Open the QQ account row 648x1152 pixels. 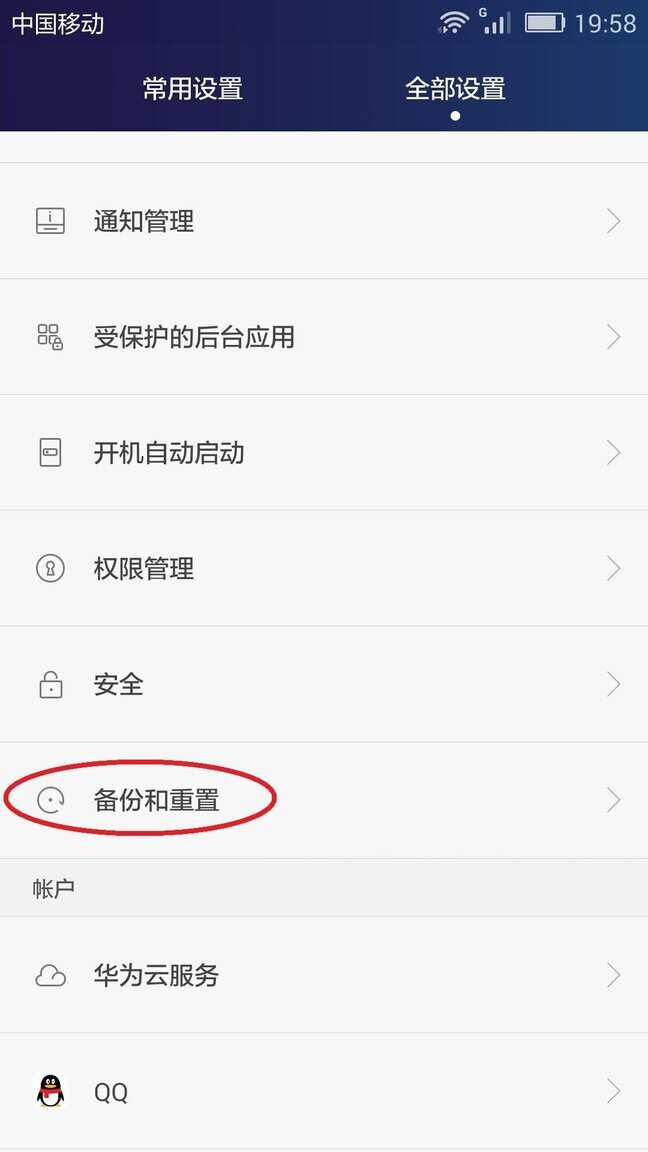click(x=324, y=1092)
